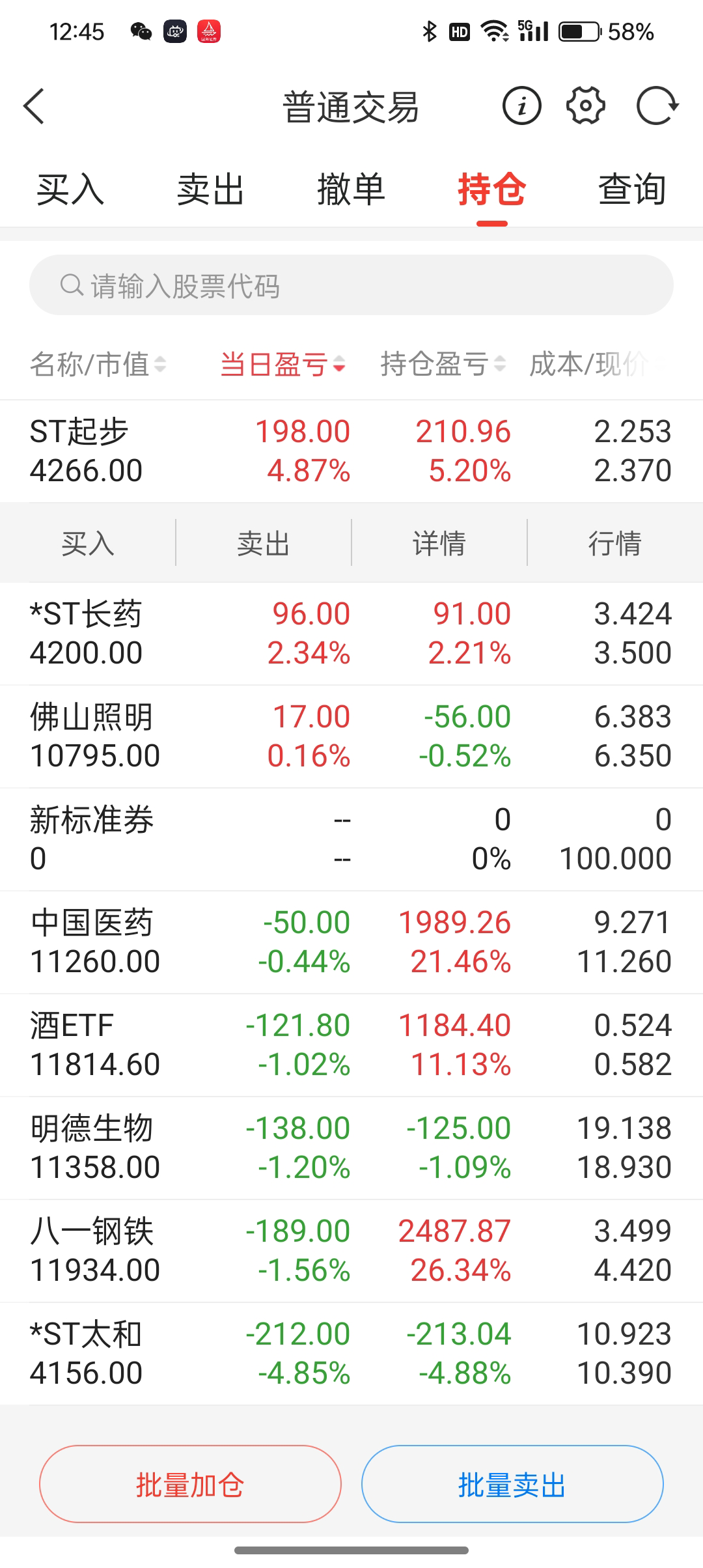View 详情 for ST起步
This screenshot has width=703, height=1568.
point(439,543)
